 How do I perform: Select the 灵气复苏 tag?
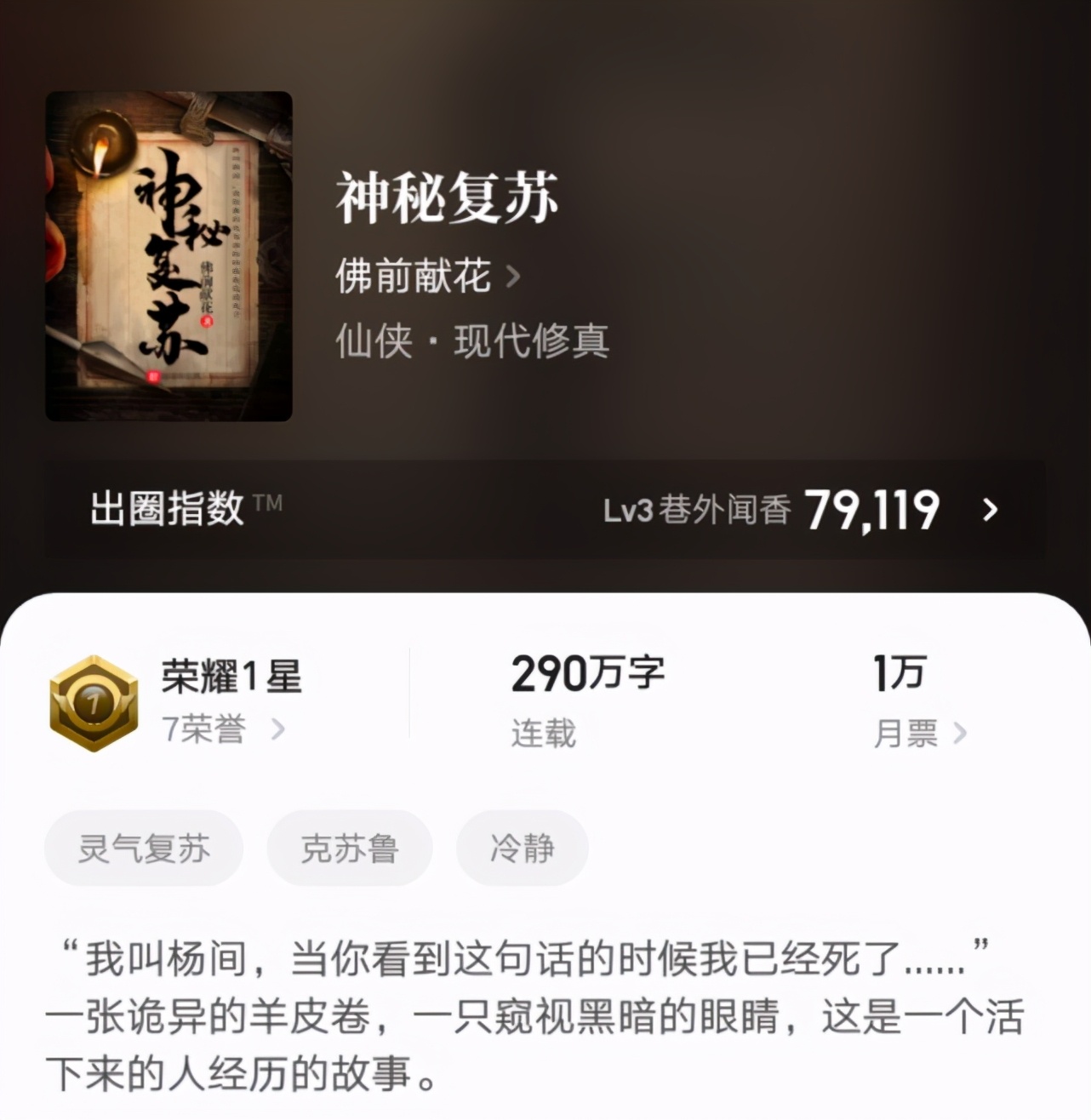pyautogui.click(x=144, y=848)
